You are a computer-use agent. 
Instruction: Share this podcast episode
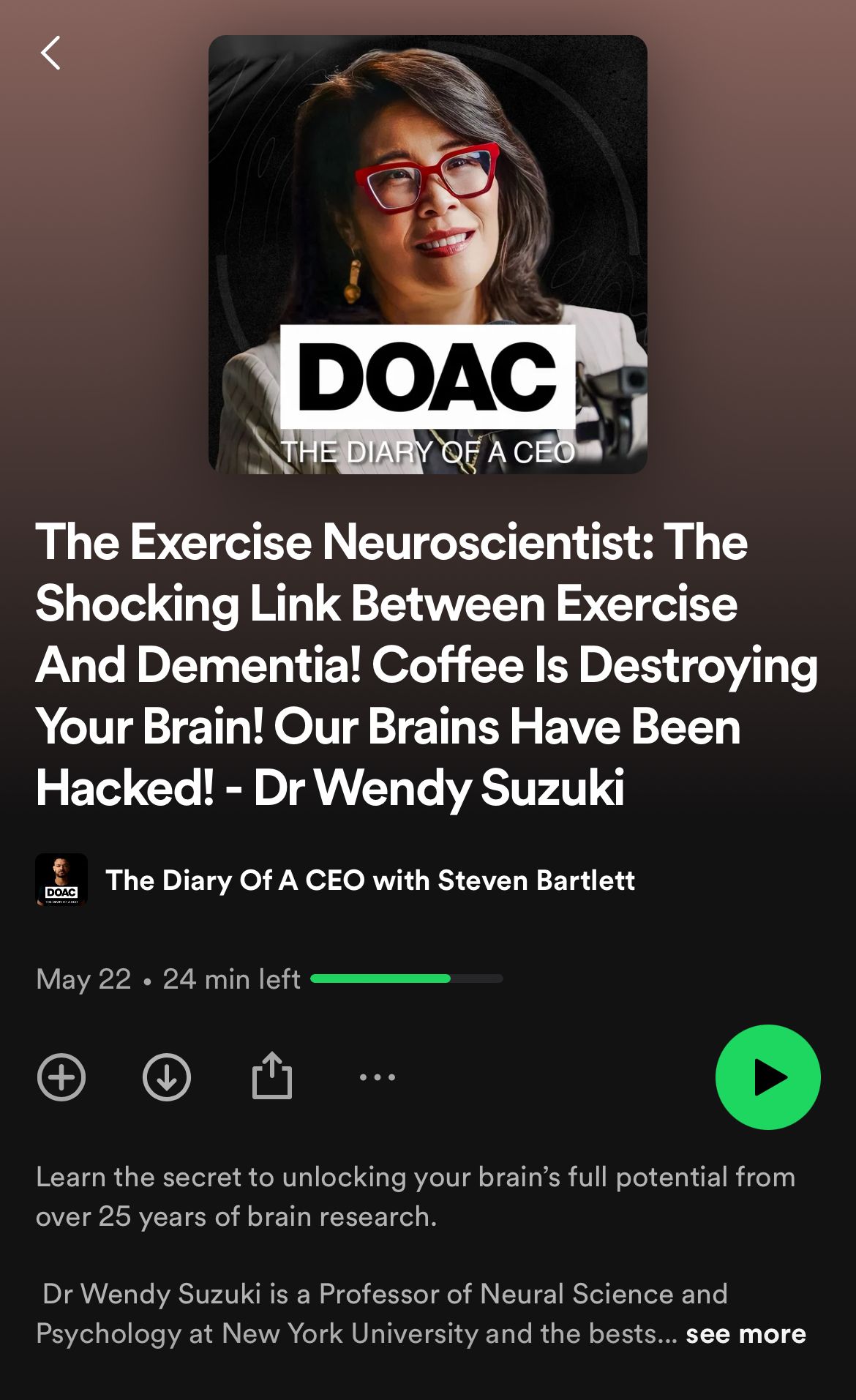[272, 1076]
